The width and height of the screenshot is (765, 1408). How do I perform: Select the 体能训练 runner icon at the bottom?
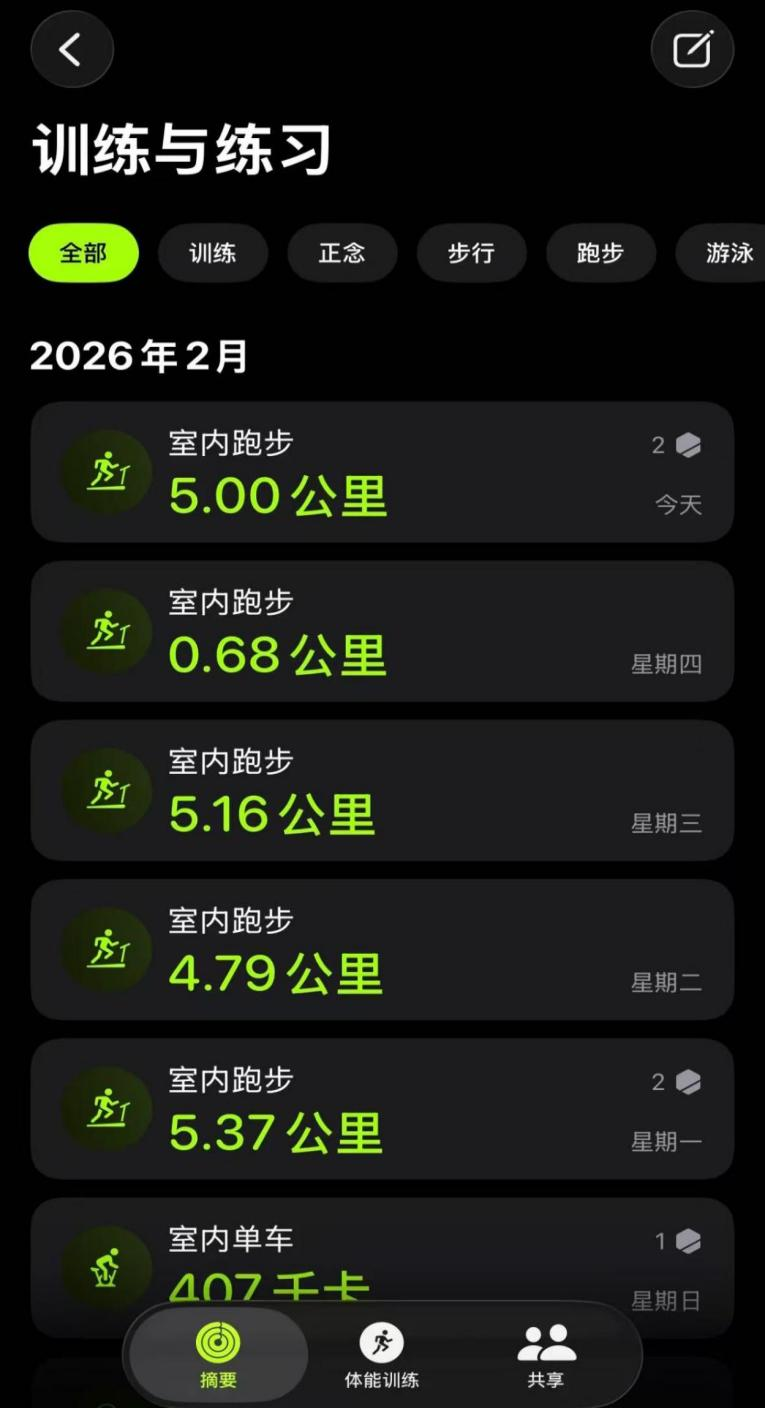click(x=382, y=1343)
